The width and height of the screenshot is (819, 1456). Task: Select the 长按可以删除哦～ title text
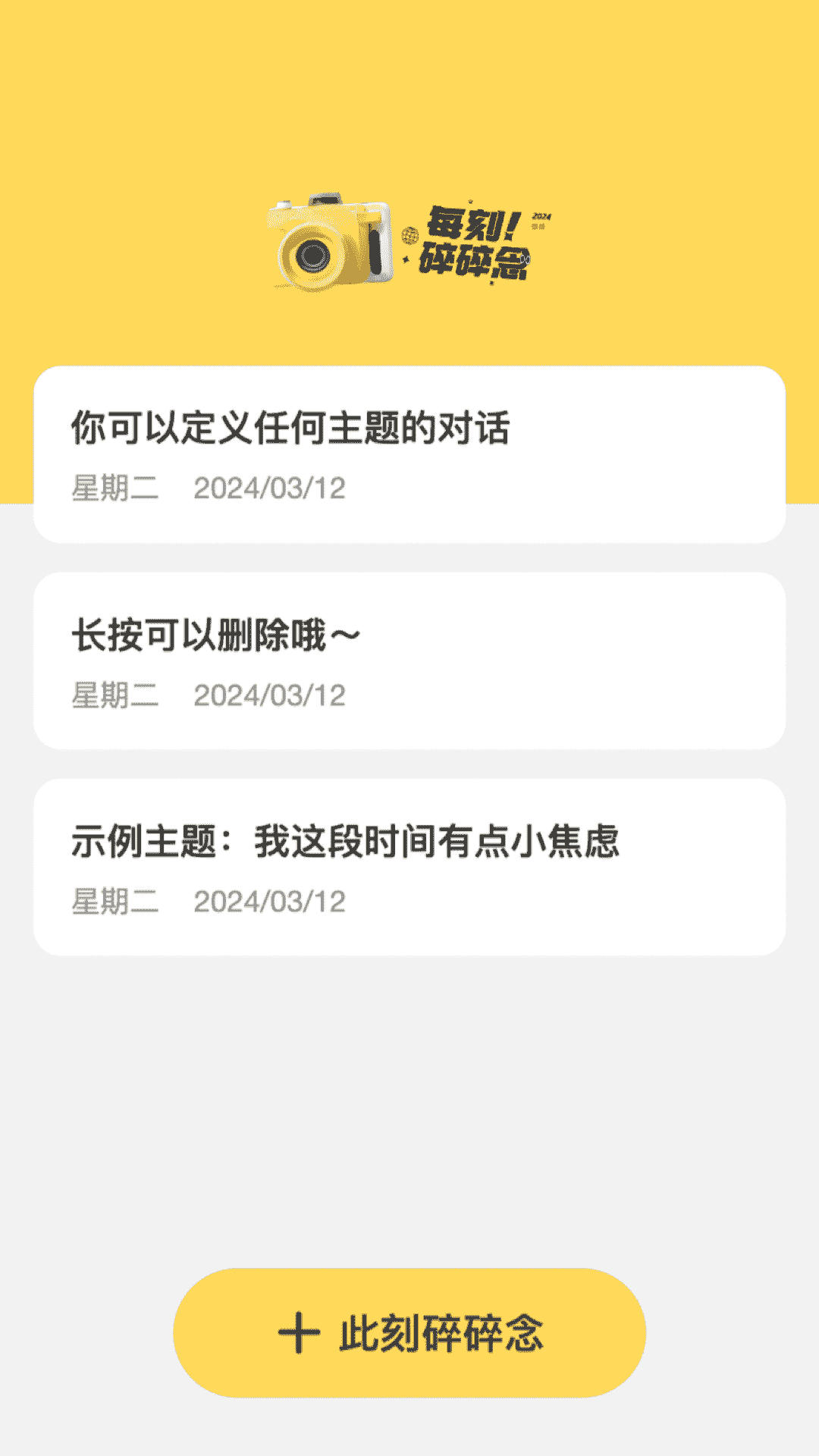pos(212,635)
